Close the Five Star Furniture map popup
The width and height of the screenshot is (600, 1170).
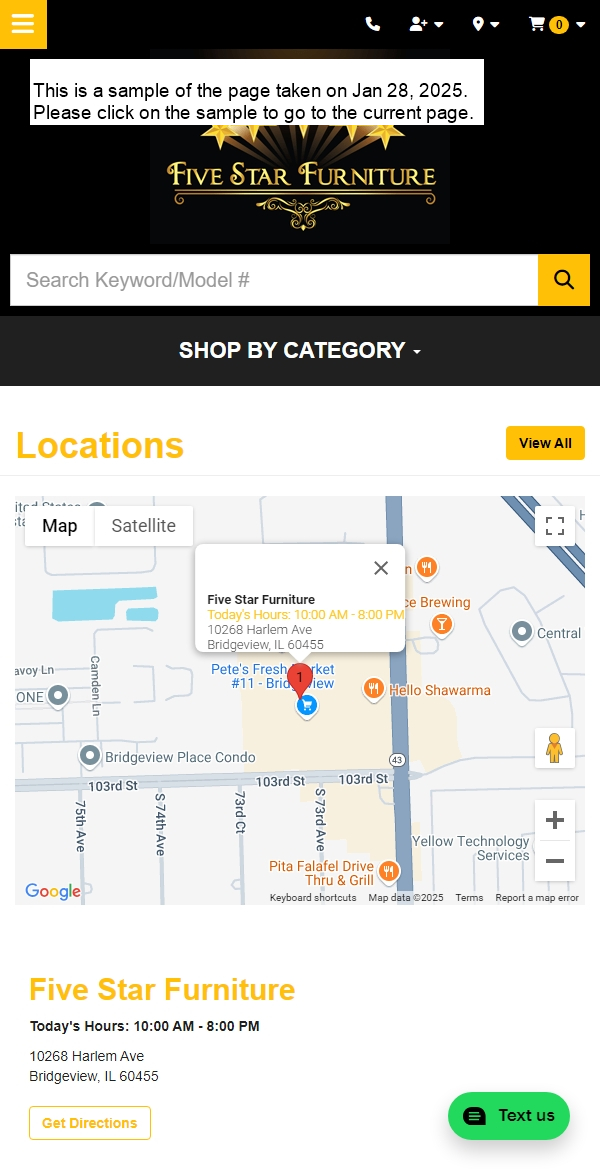click(381, 568)
